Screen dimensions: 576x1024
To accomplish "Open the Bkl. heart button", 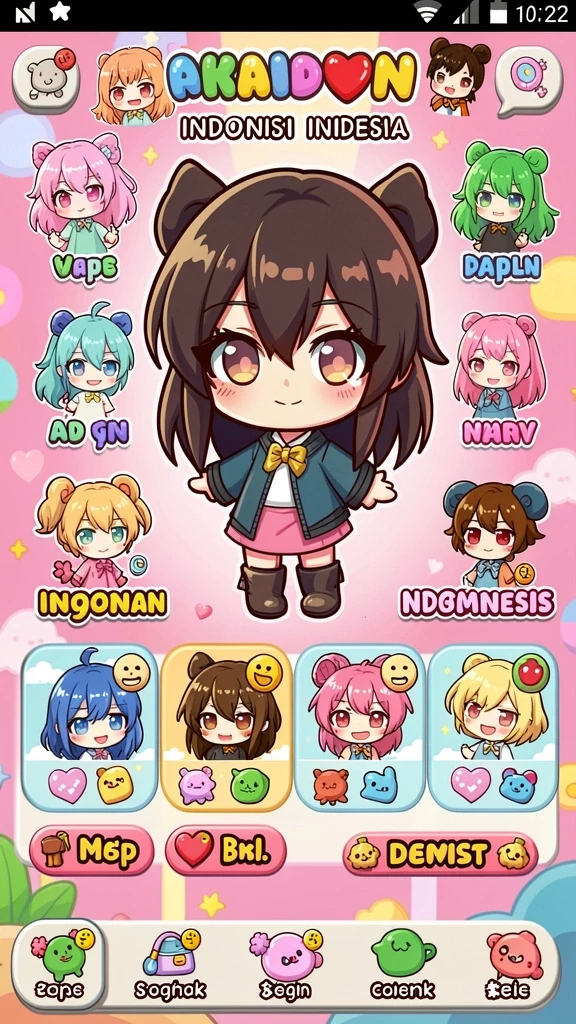I will [x=225, y=850].
